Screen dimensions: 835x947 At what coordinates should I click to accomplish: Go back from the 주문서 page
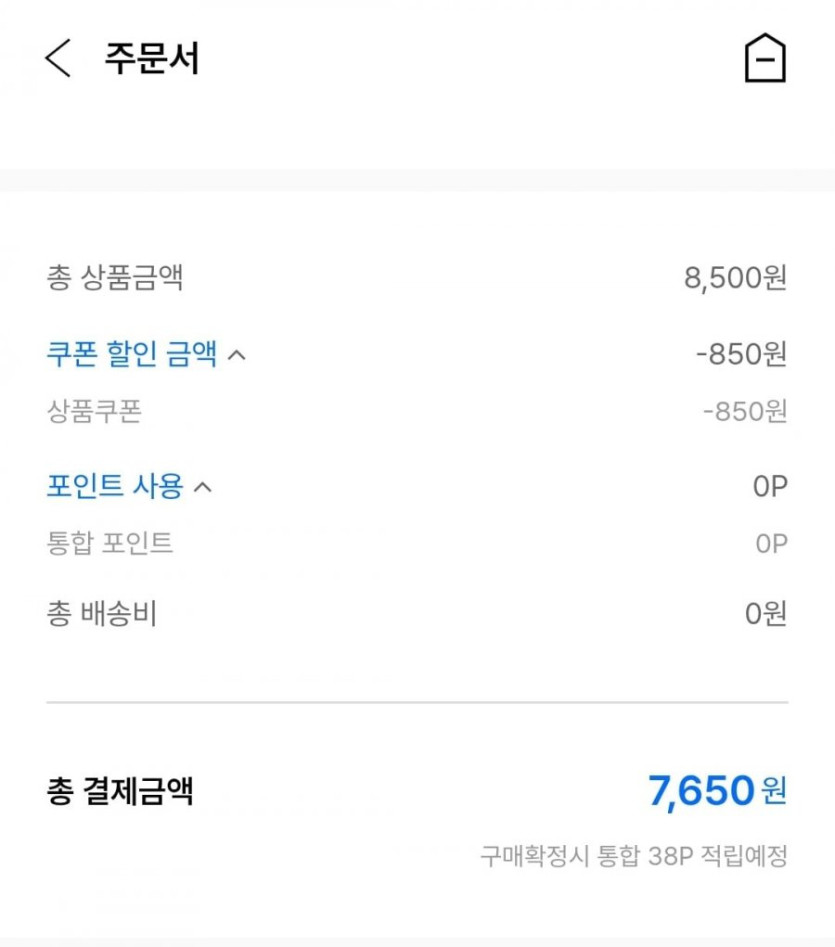coord(58,59)
